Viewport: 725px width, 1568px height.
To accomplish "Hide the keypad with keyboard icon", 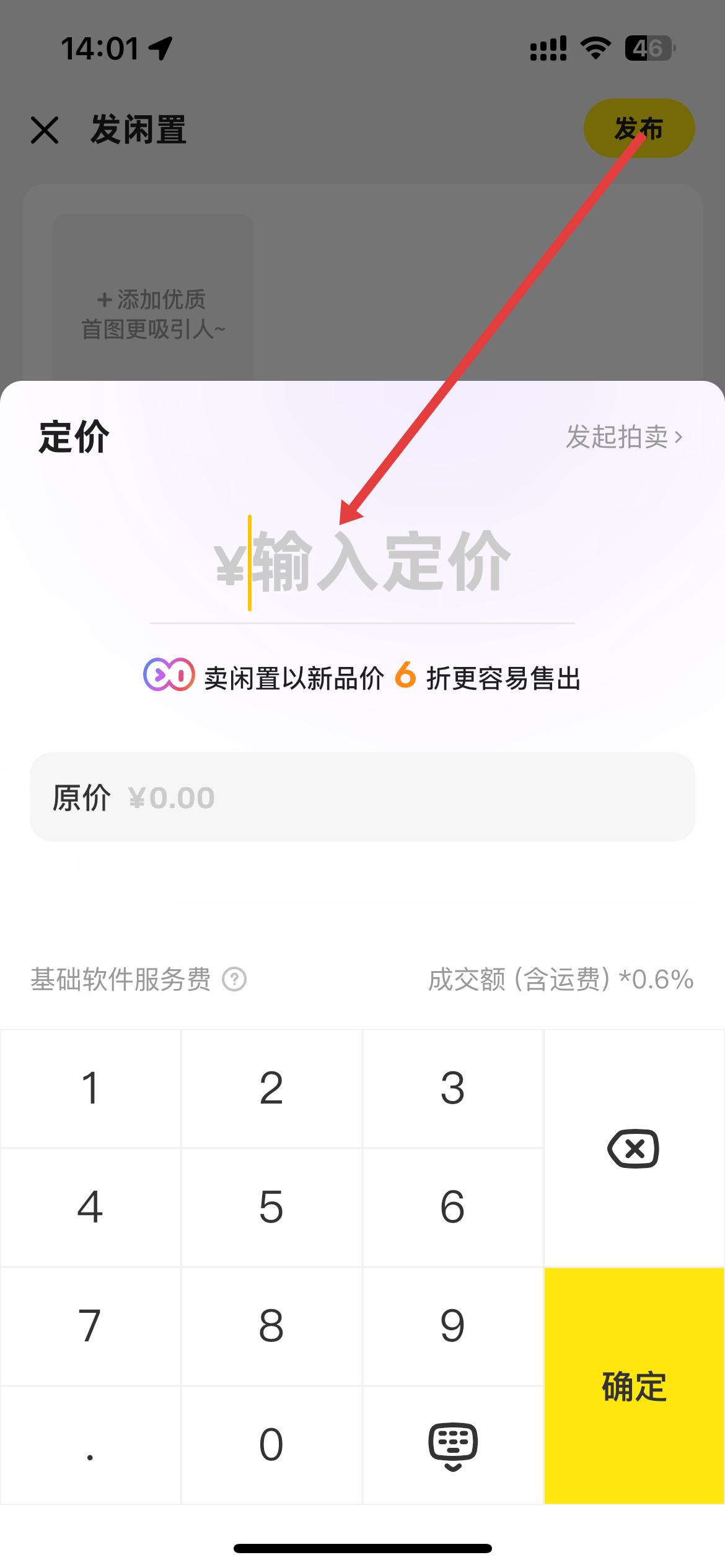I will (452, 1445).
